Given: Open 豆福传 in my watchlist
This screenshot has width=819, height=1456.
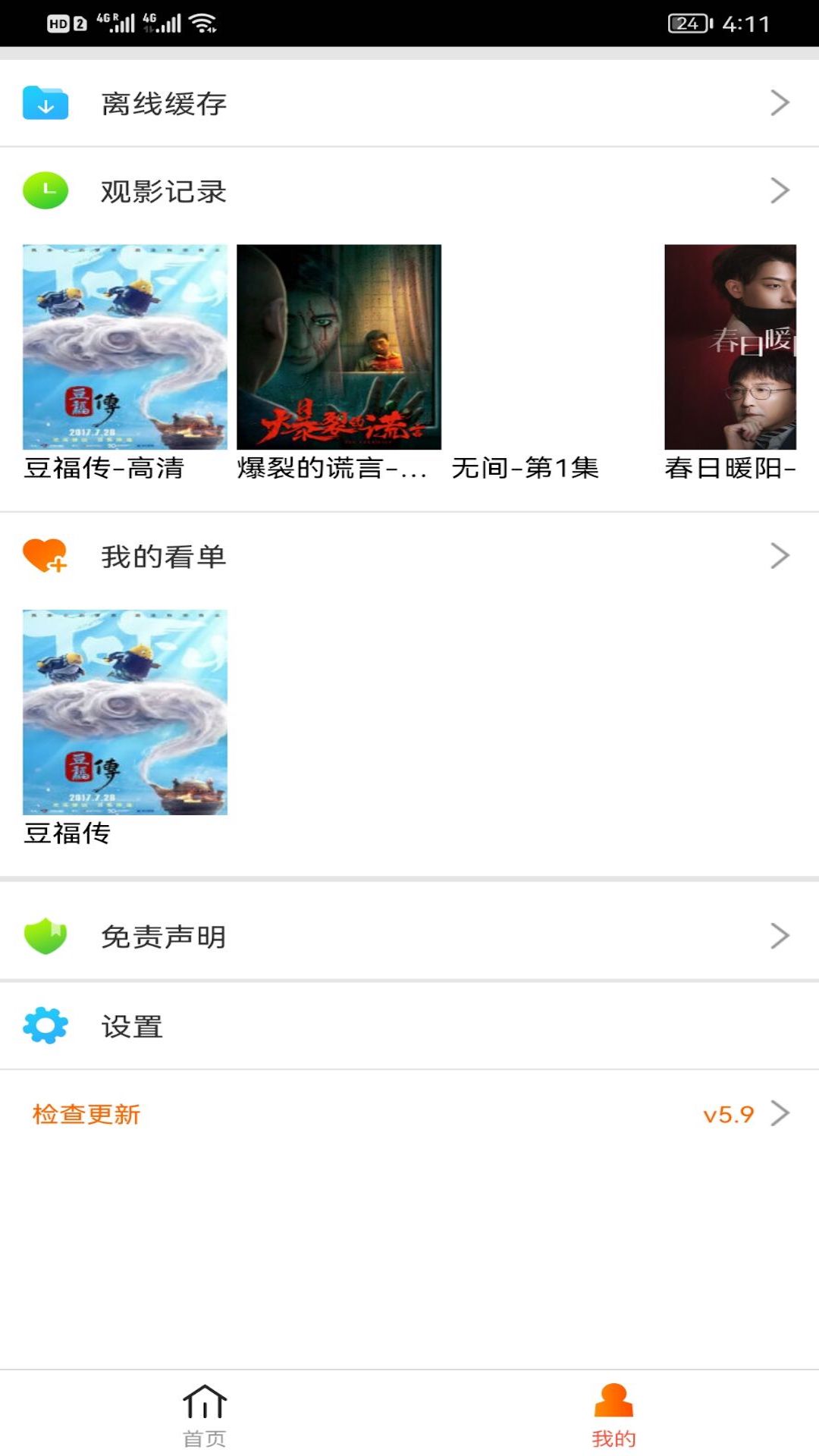Looking at the screenshot, I should point(125,728).
